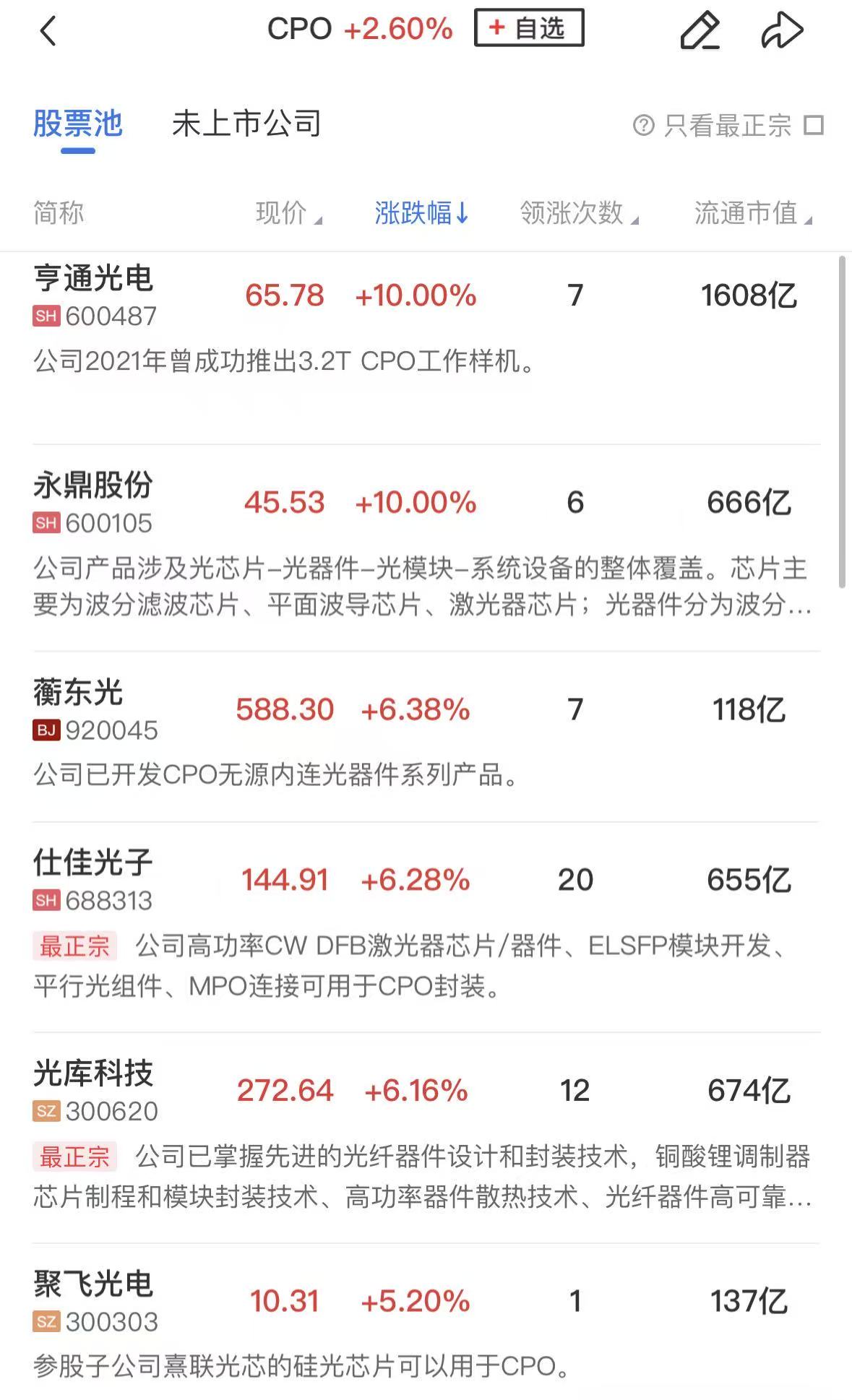The height and width of the screenshot is (1400, 852).
Task: Check the 只看最正宗 checkbox
Action: click(814, 125)
